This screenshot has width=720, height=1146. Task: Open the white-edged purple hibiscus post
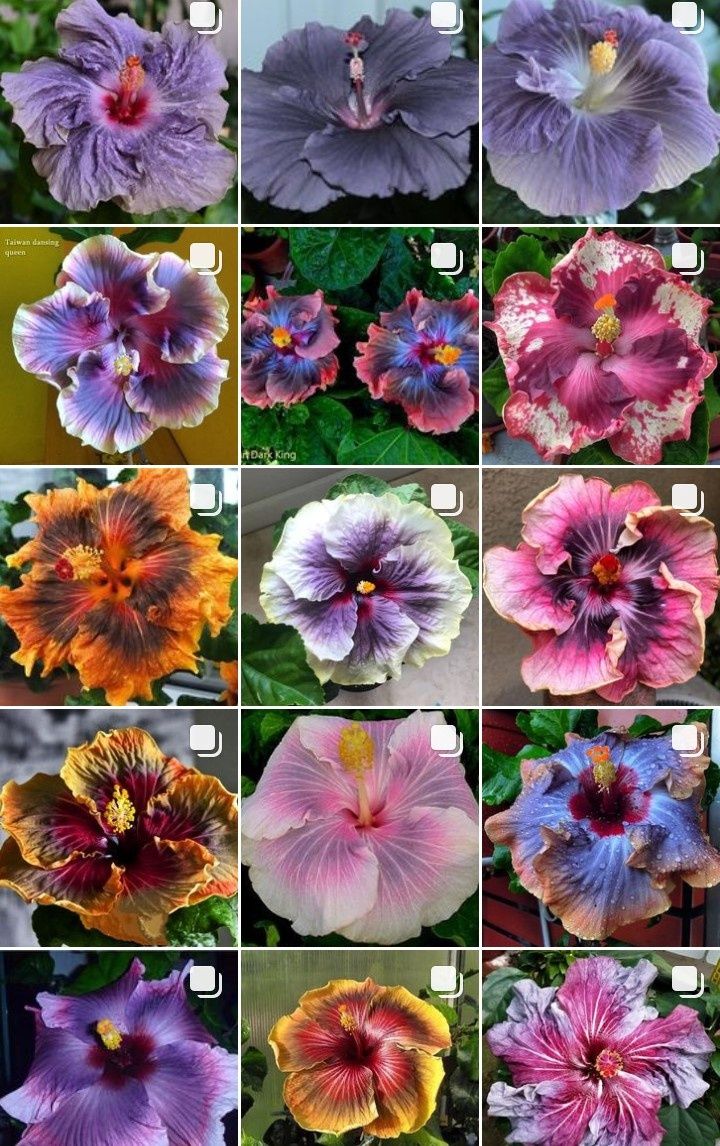pyautogui.click(x=360, y=587)
